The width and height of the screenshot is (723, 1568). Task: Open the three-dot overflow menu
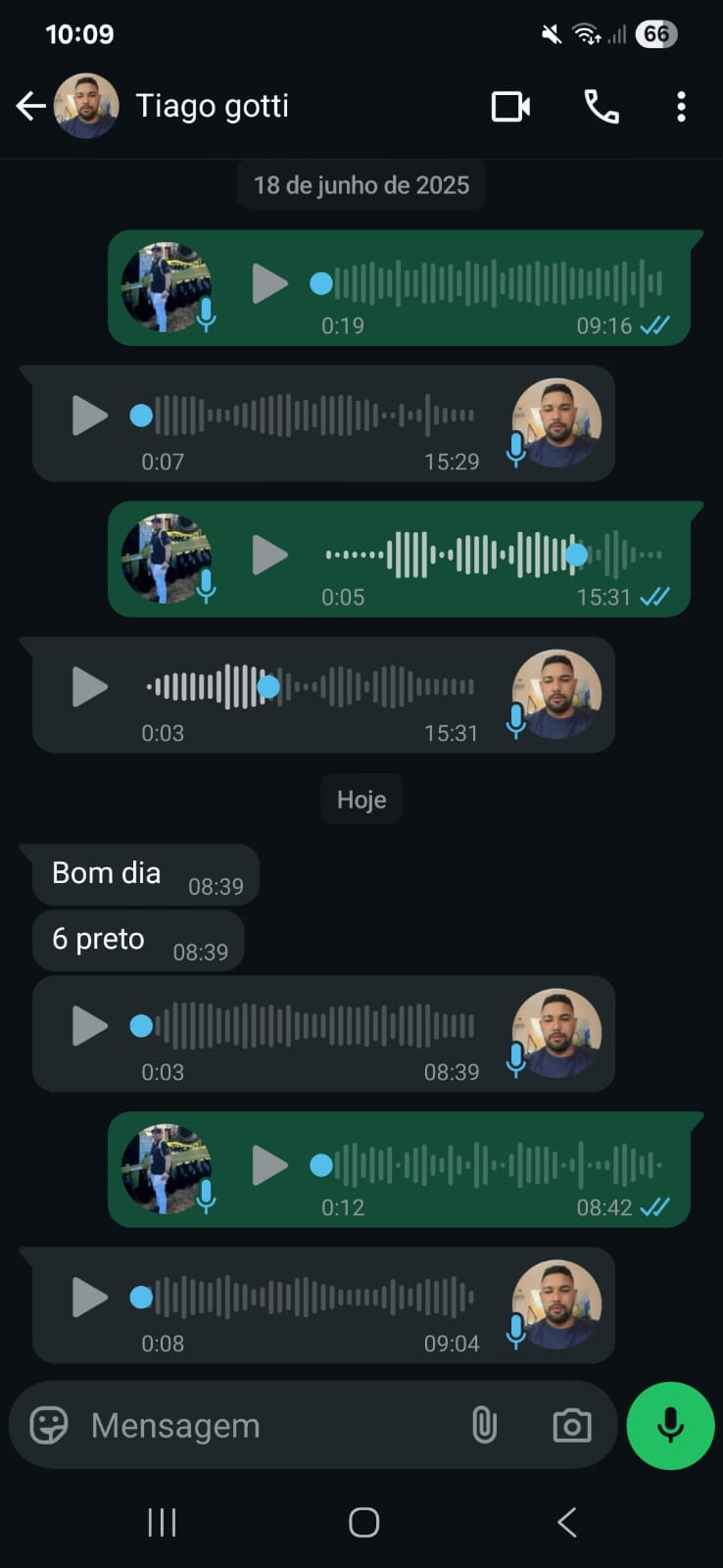pyautogui.click(x=681, y=106)
